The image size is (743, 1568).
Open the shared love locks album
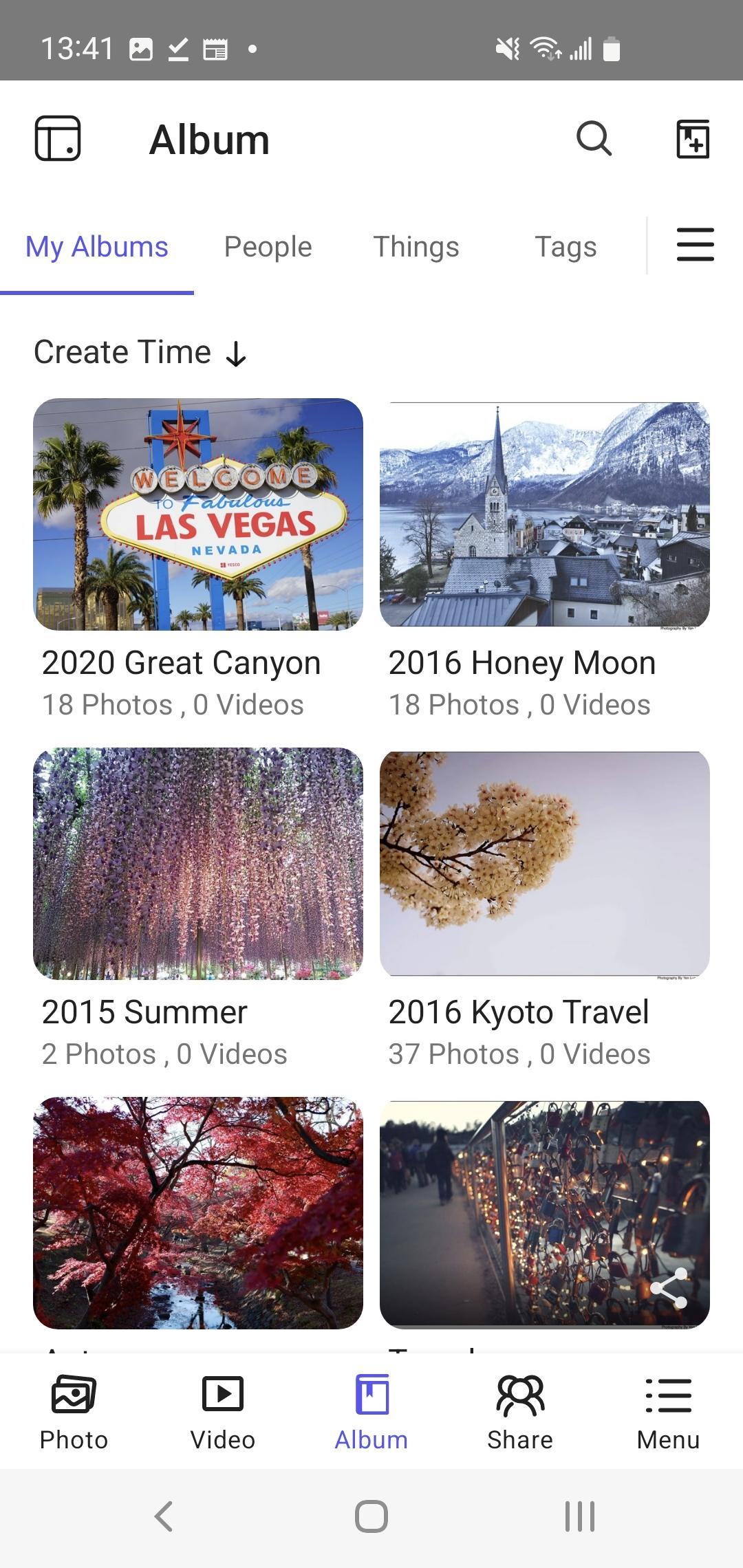click(x=545, y=1213)
